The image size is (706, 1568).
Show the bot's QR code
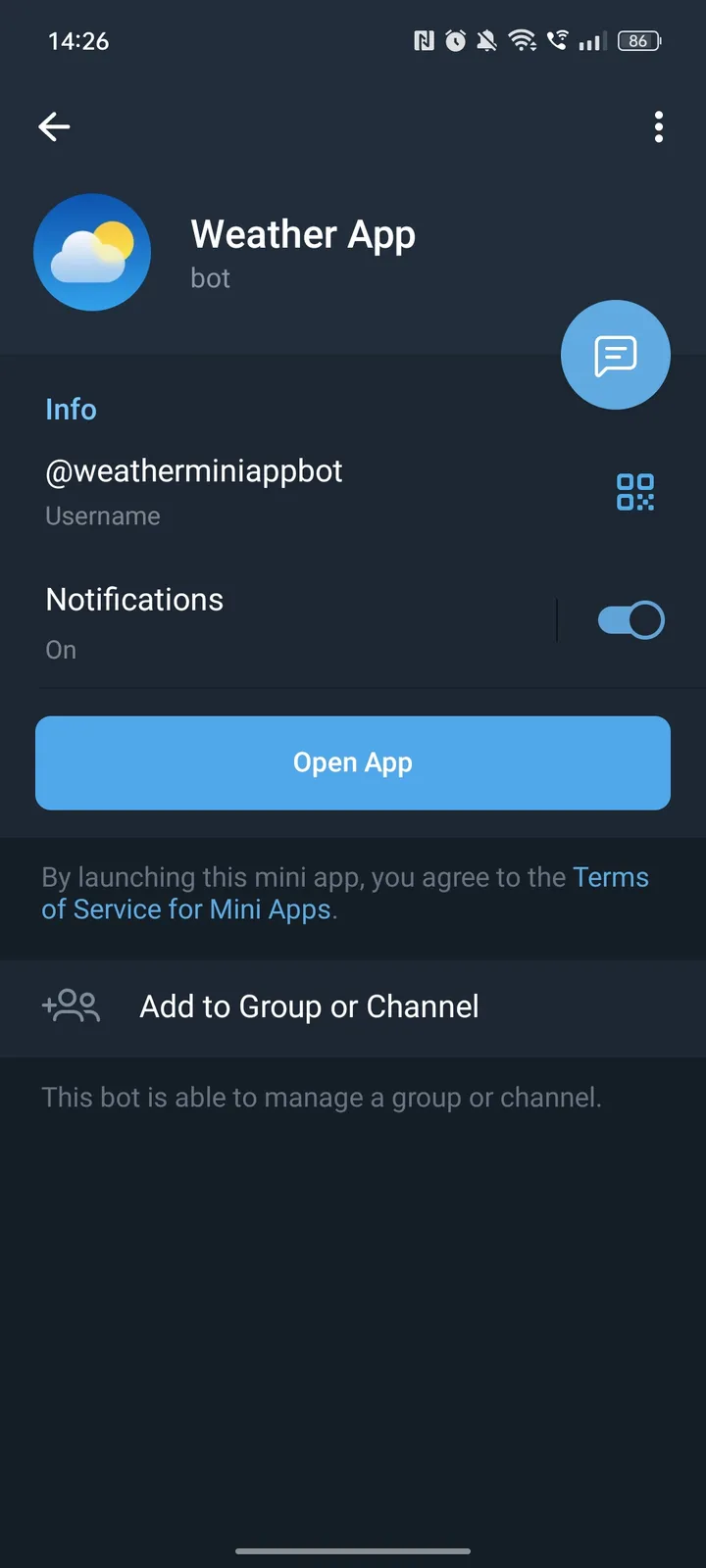(634, 493)
